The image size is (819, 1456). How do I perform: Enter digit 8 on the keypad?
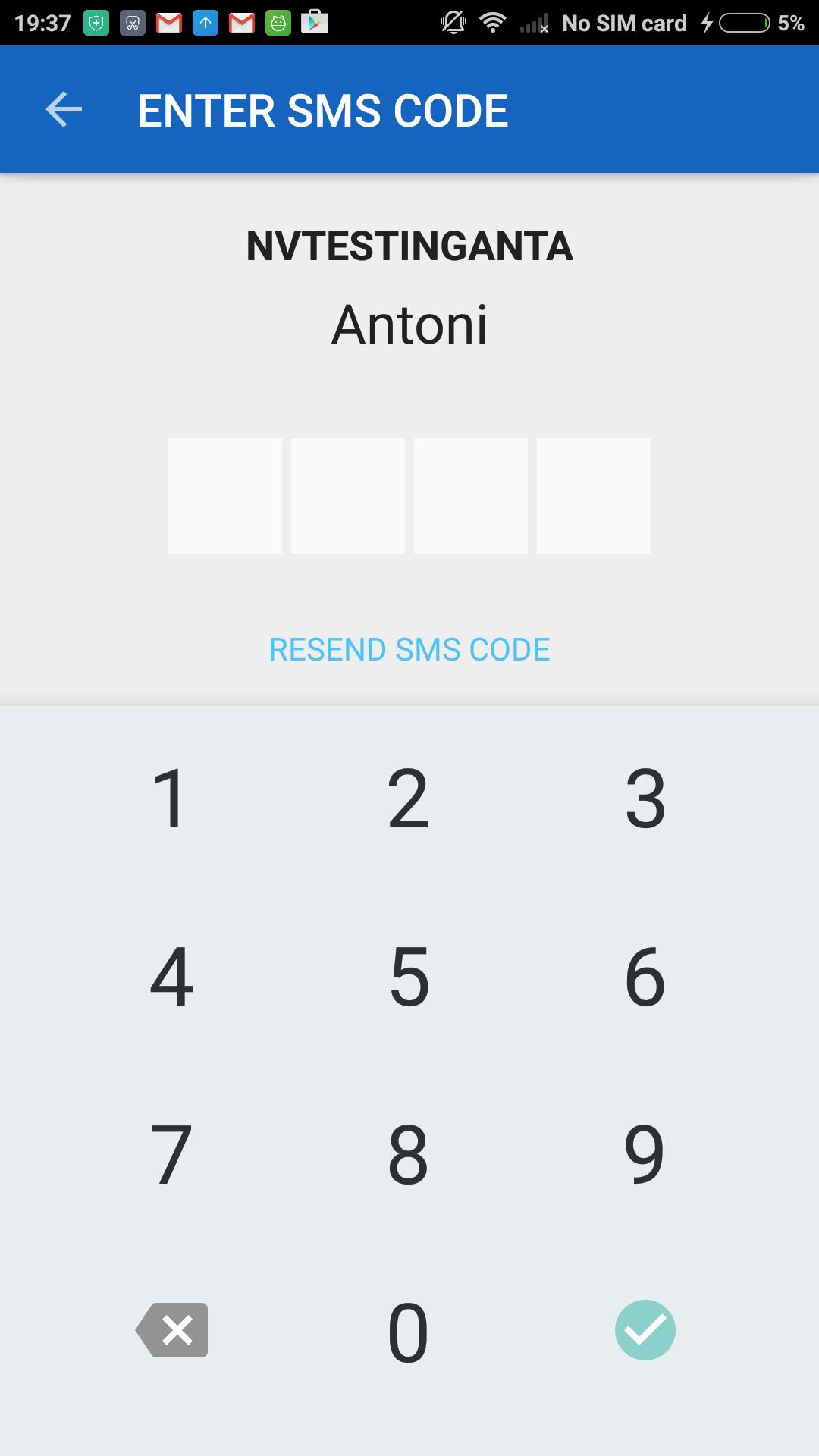[x=409, y=1153]
